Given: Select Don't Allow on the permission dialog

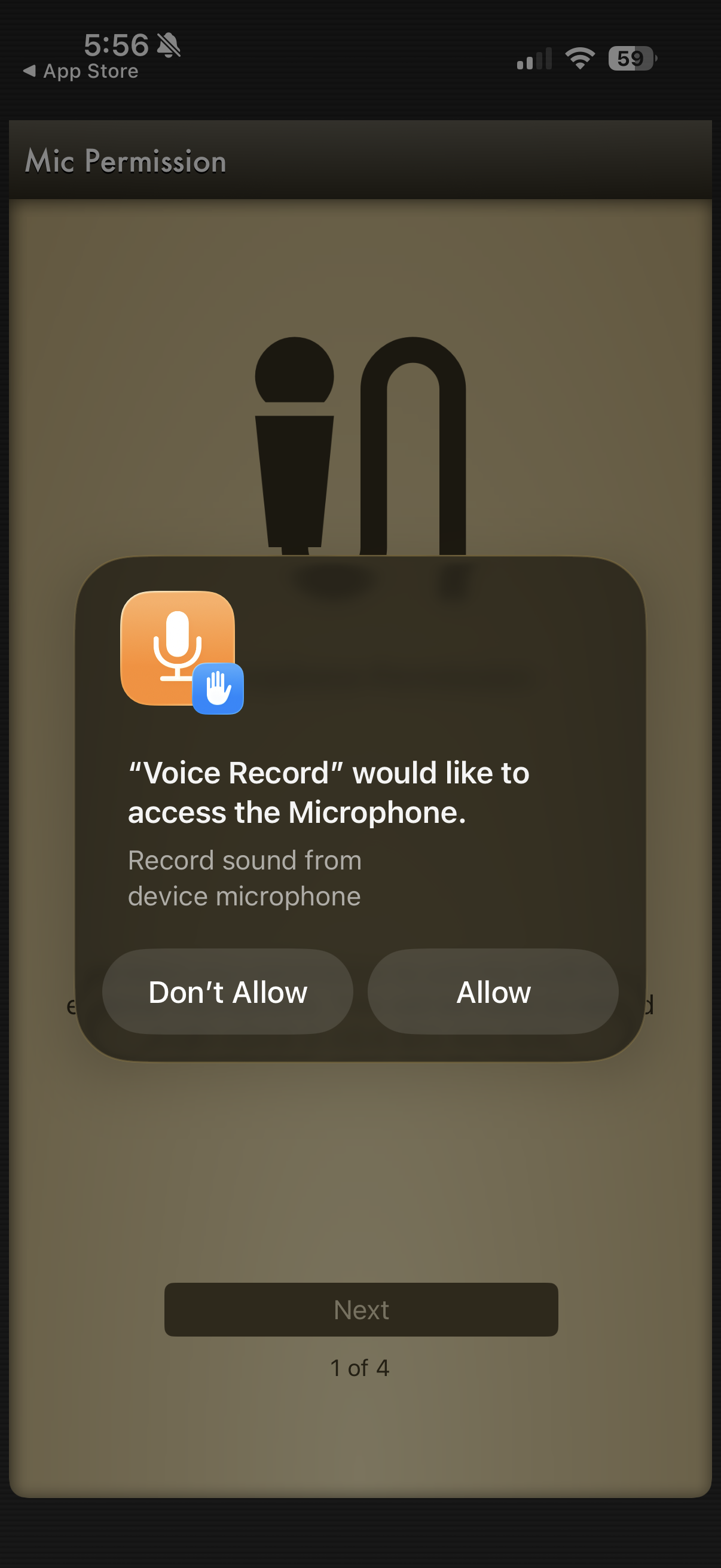Looking at the screenshot, I should (228, 992).
